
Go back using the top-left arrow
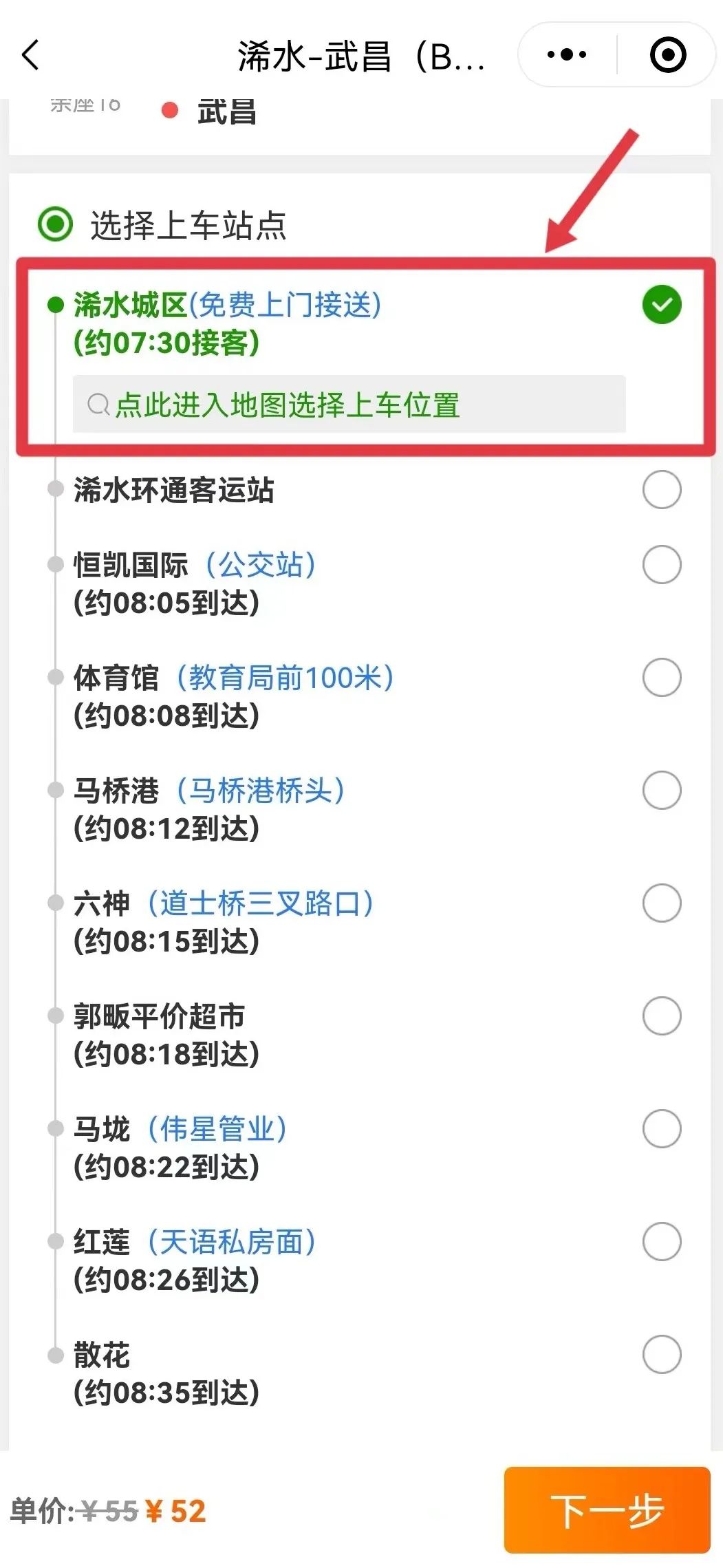click(31, 55)
